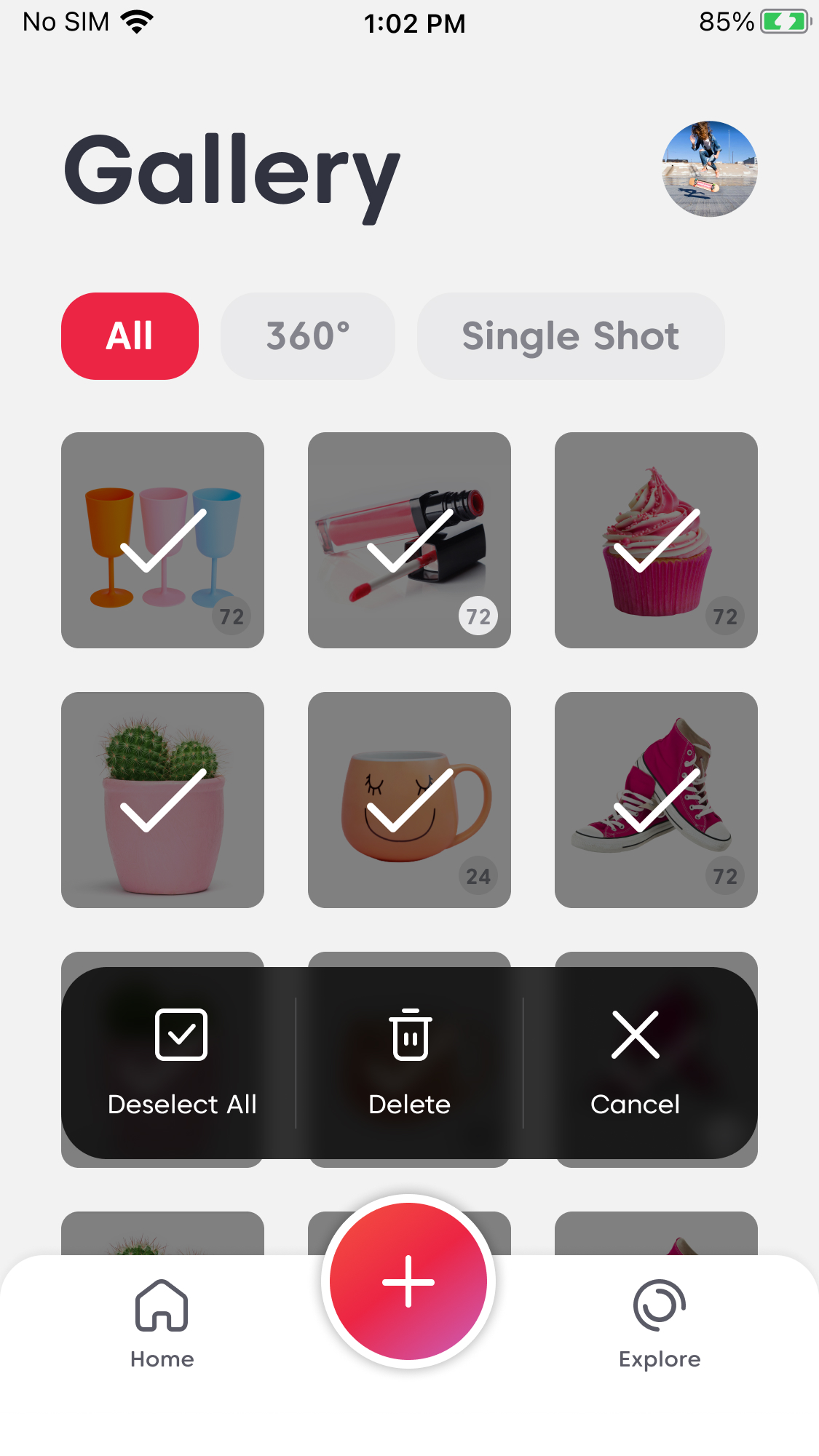Switch to the 360° filter
The width and height of the screenshot is (819, 1456).
click(307, 336)
